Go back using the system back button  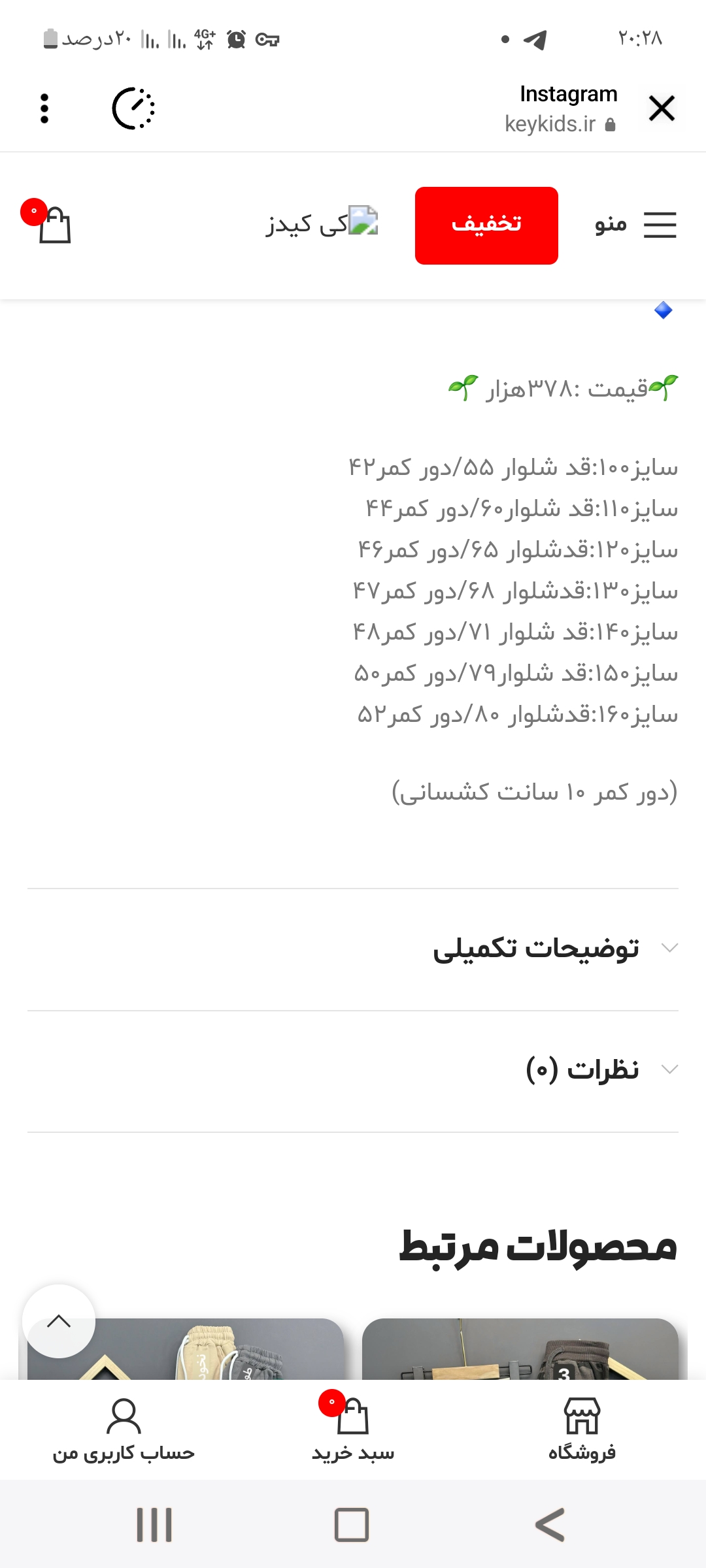pos(550,1525)
